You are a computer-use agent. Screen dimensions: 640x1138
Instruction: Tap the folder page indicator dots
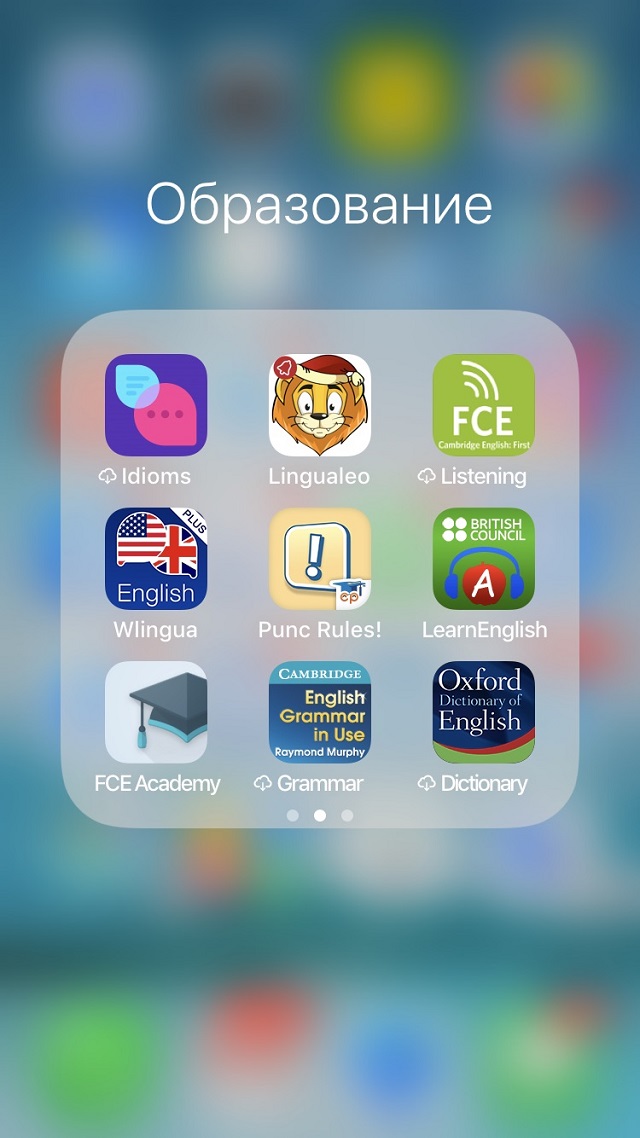(320, 815)
